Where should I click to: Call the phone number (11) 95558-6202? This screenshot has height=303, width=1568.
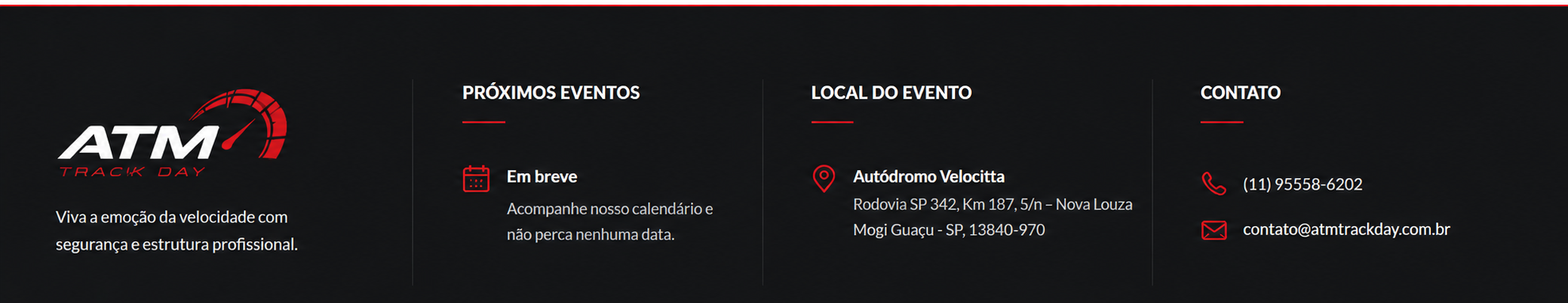coord(1302,184)
